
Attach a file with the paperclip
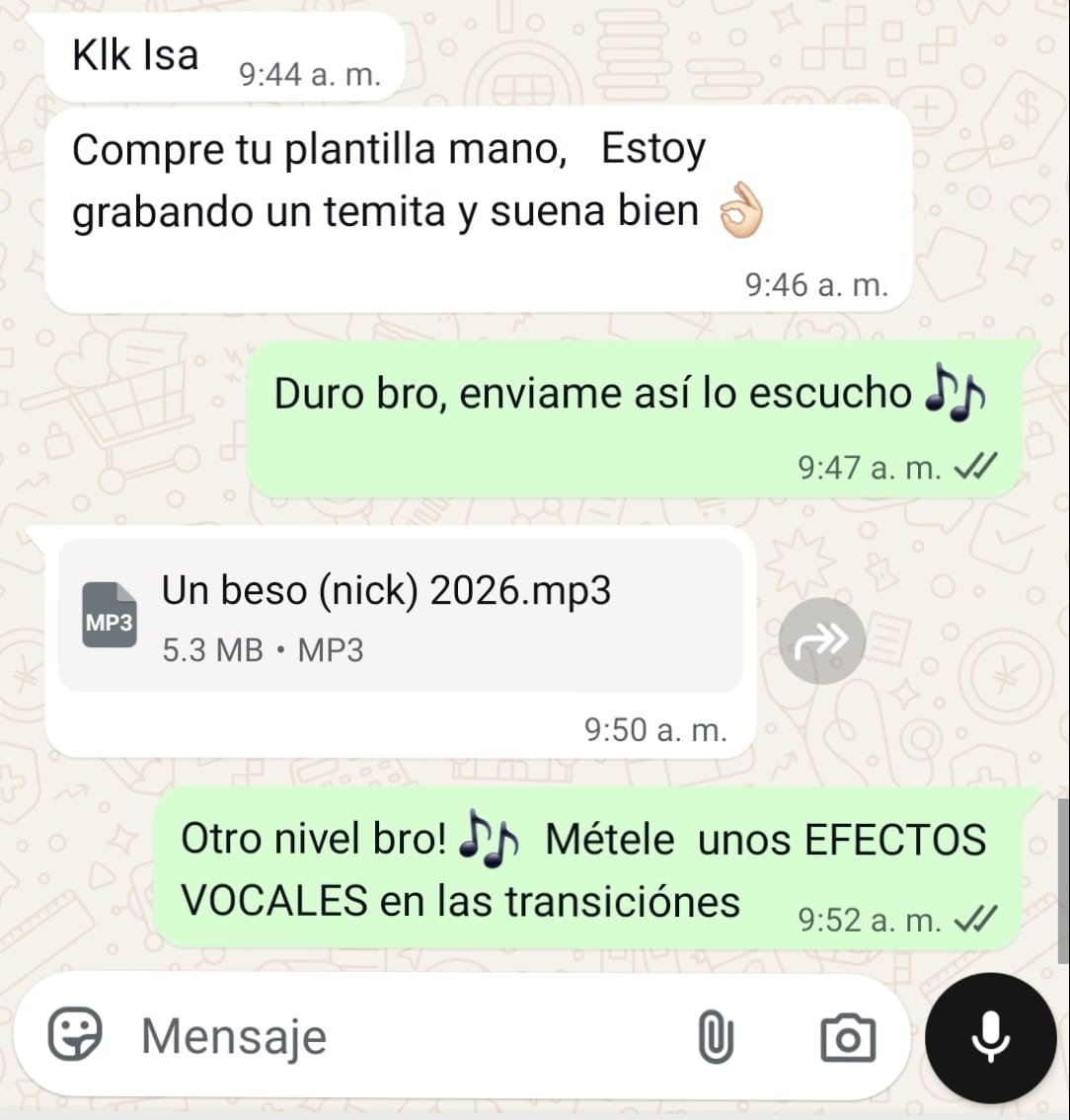click(x=715, y=1037)
